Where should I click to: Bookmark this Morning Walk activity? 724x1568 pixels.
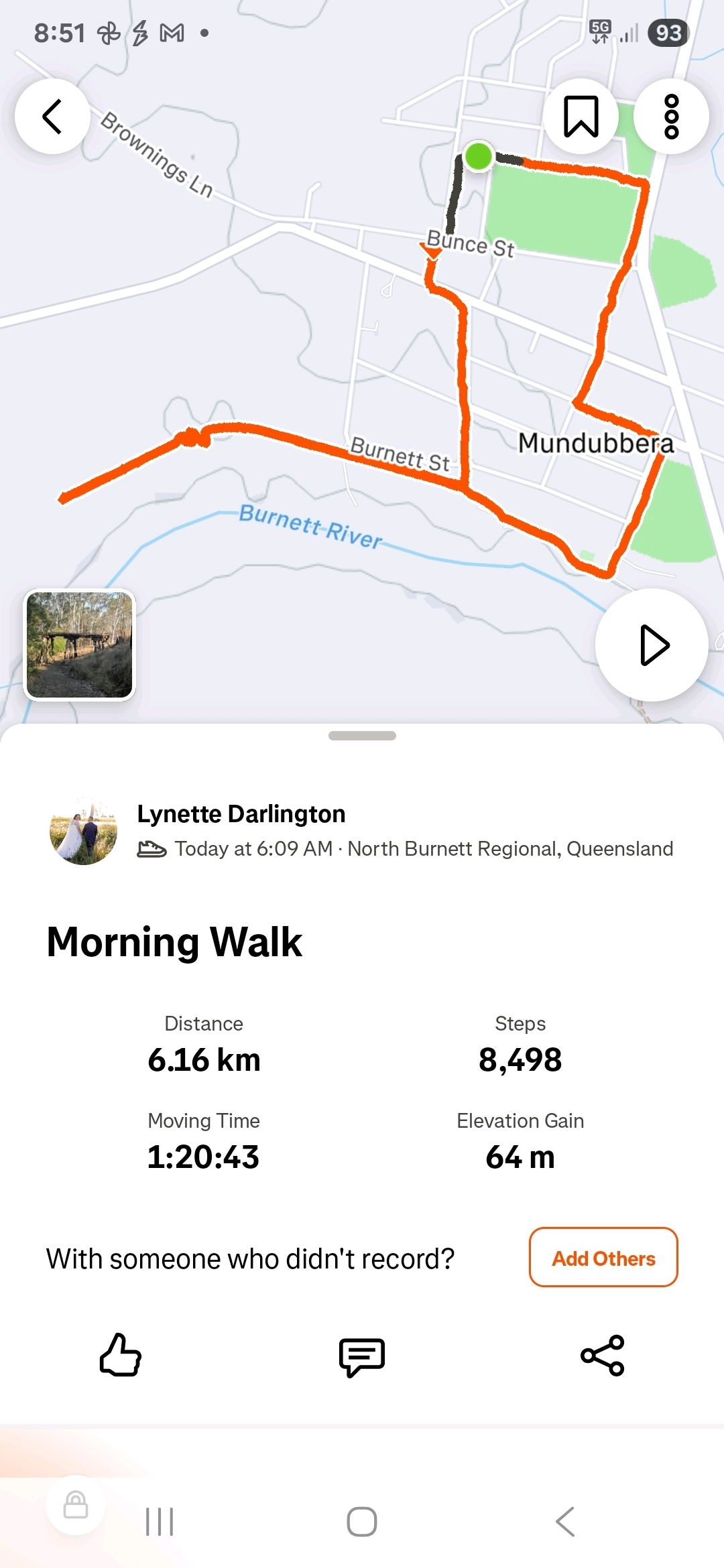point(581,117)
